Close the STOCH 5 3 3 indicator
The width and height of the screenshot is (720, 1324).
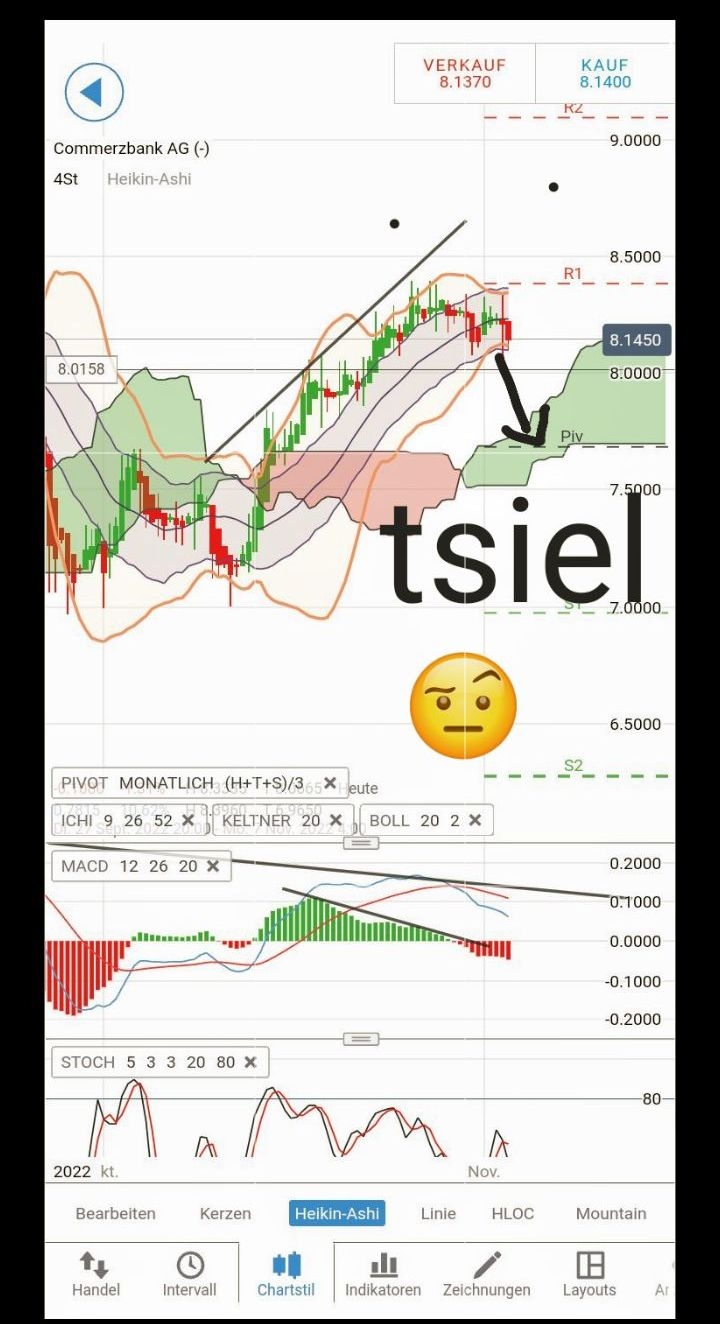251,1062
